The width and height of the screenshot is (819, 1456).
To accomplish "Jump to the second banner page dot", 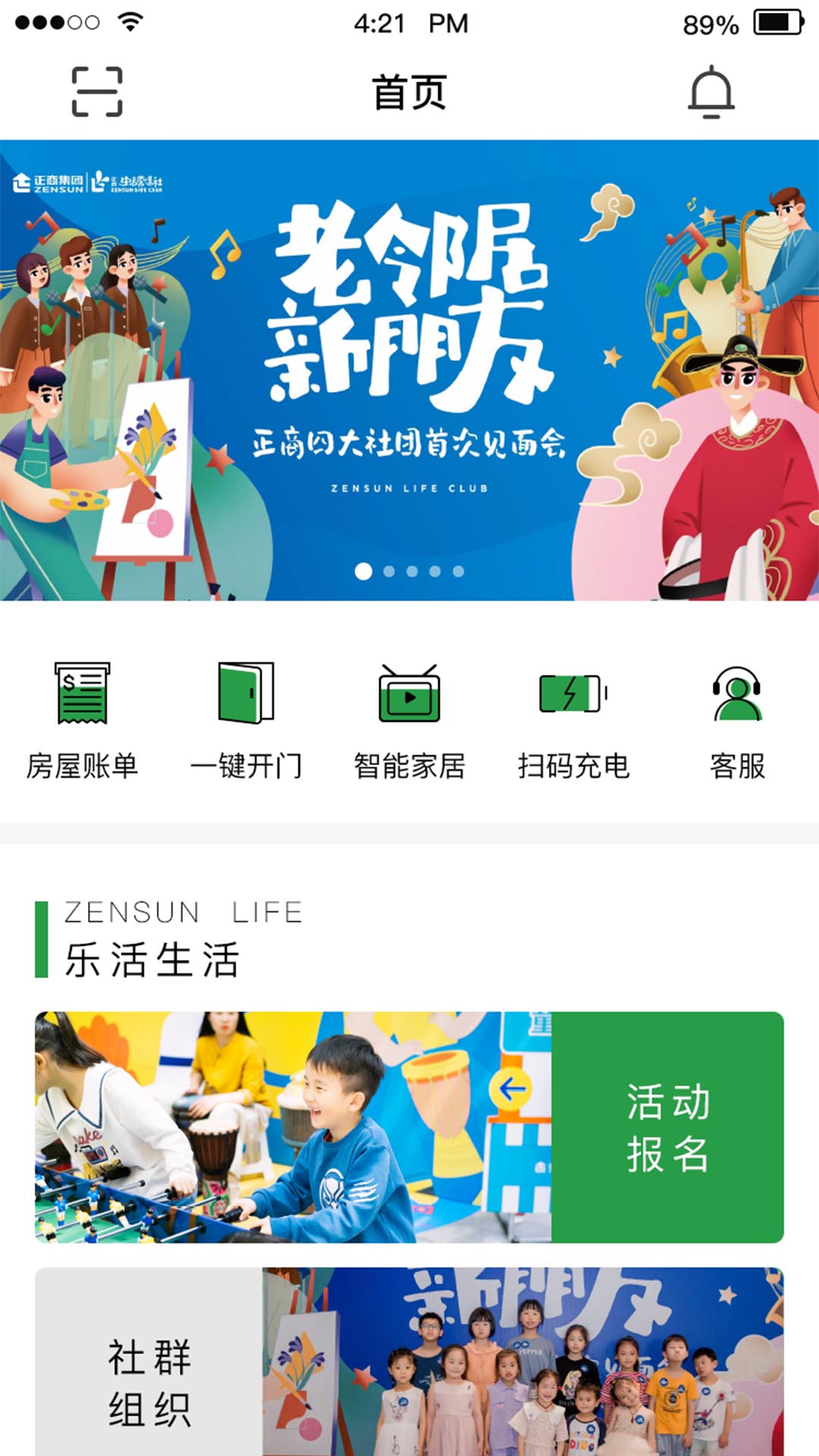I will 389,571.
